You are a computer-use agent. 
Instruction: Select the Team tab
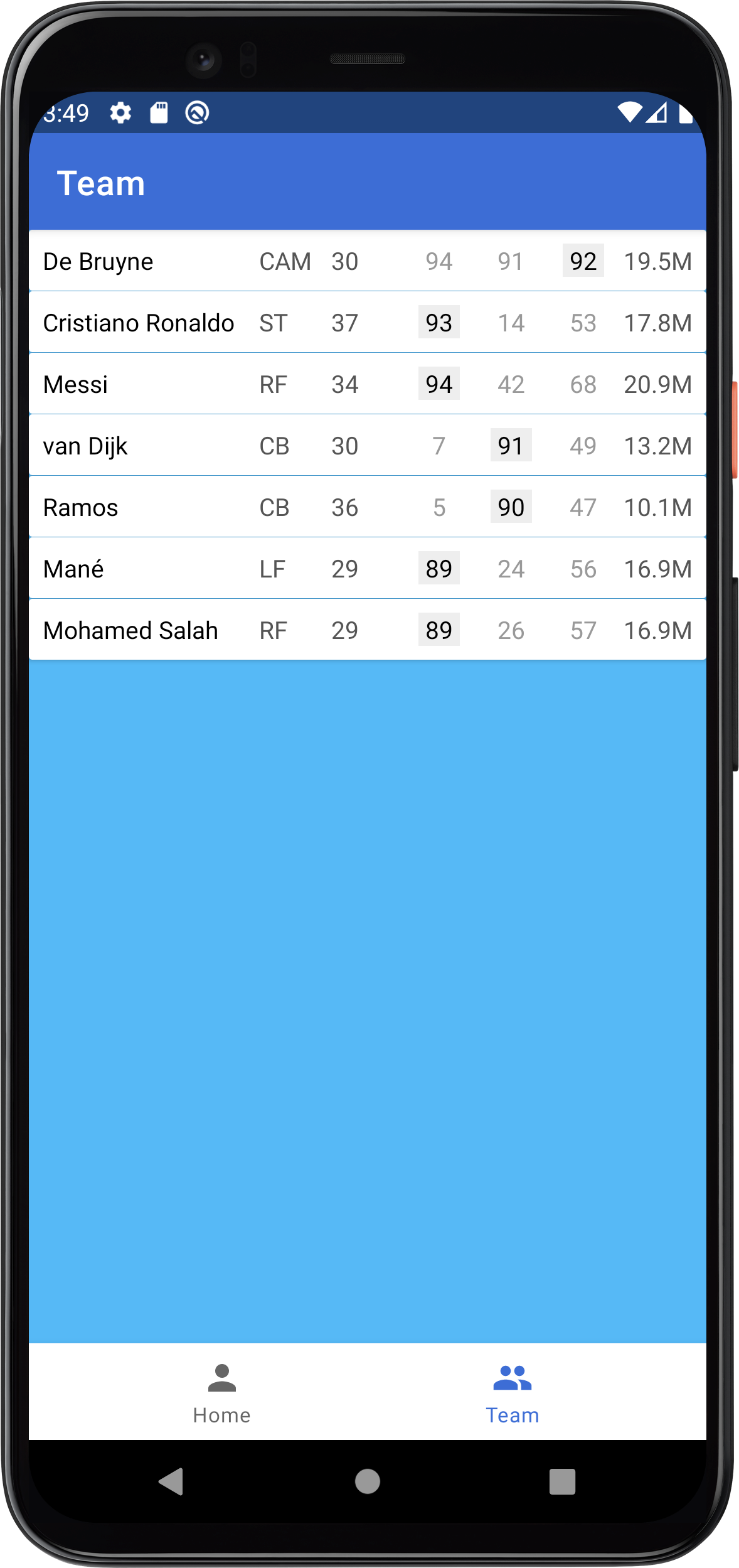513,1393
